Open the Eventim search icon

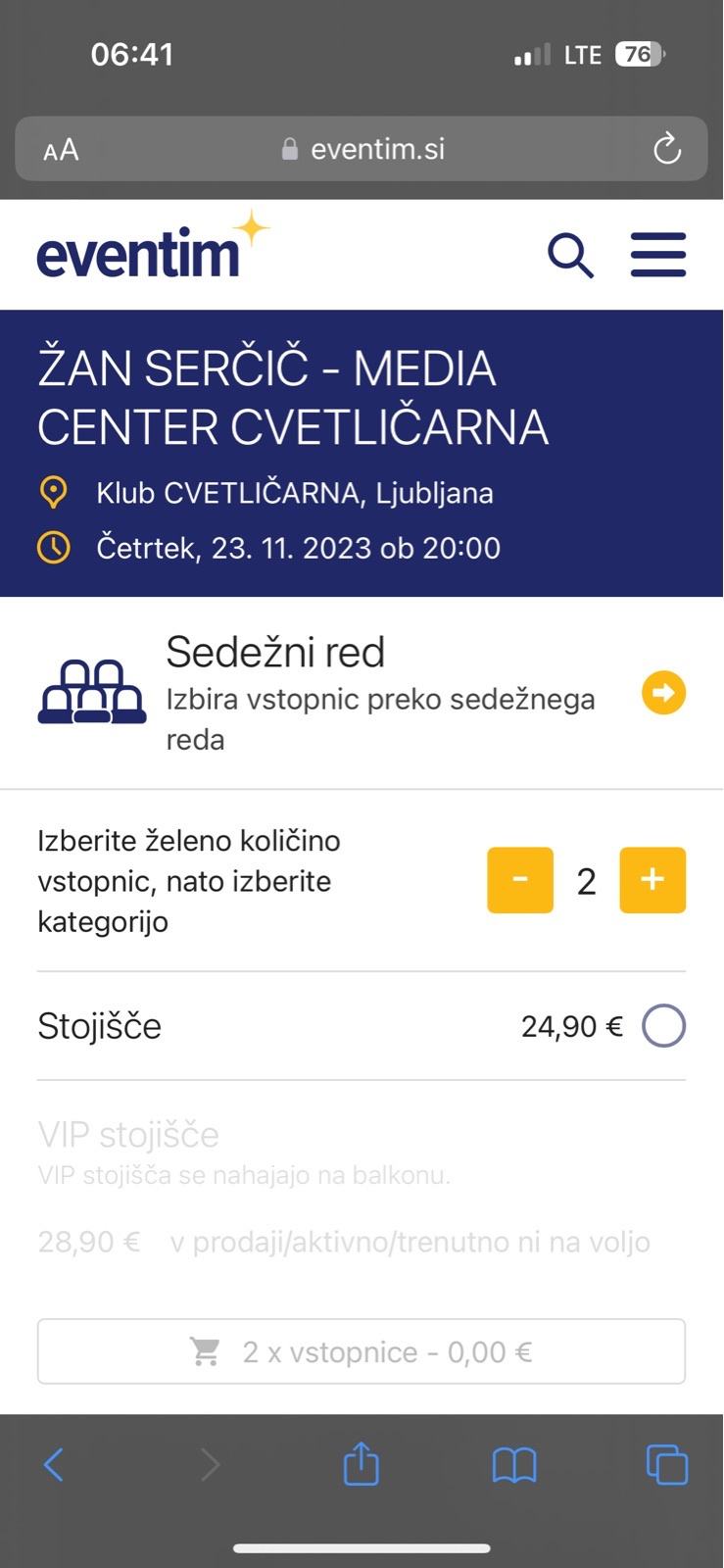pyautogui.click(x=571, y=255)
